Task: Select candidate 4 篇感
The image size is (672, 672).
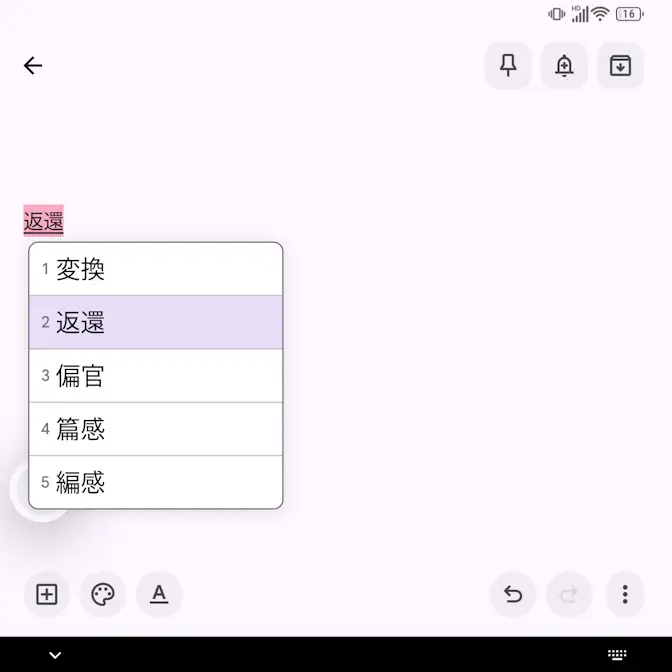Action: coord(155,429)
